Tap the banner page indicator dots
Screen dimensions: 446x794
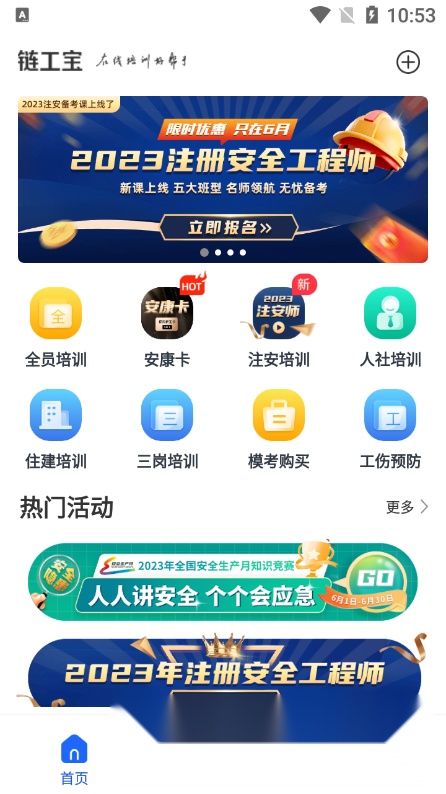(x=223, y=252)
